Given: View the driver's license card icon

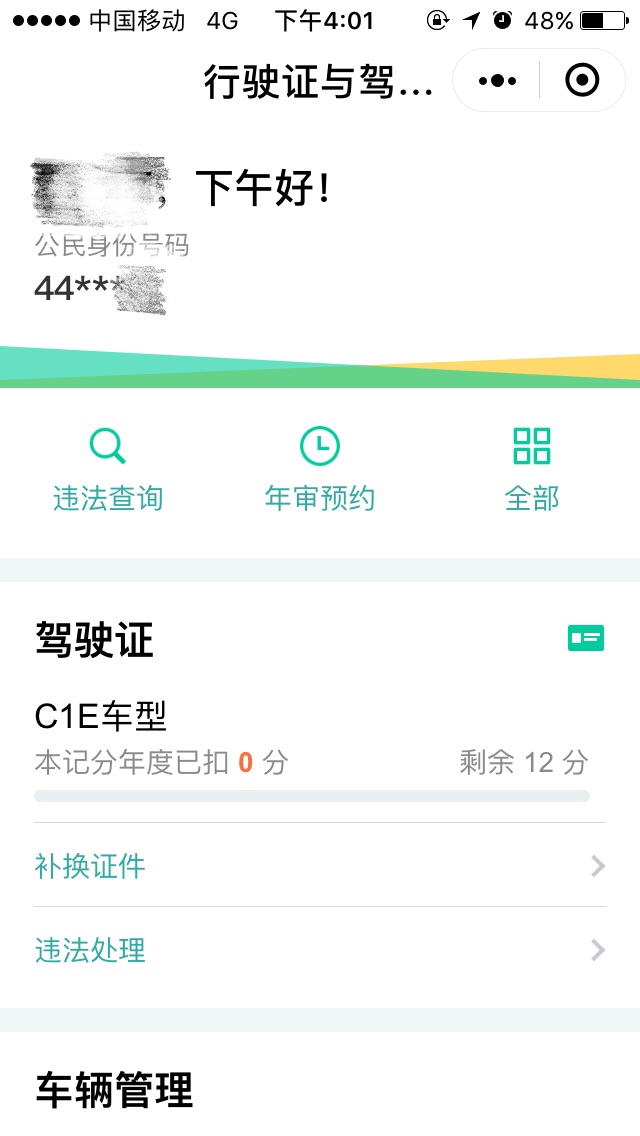Looking at the screenshot, I should [x=586, y=638].
